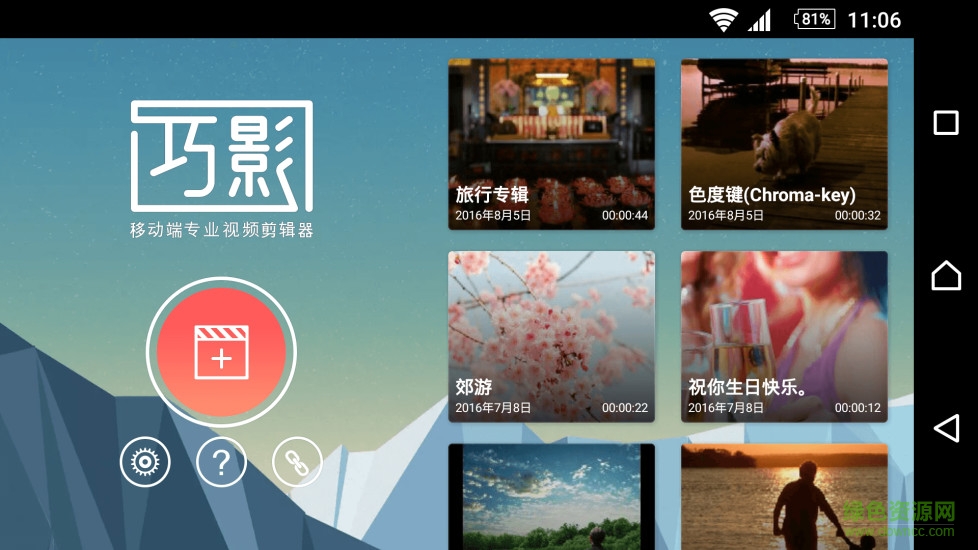978x550 pixels.
Task: Open the help question mark
Action: tap(221, 462)
